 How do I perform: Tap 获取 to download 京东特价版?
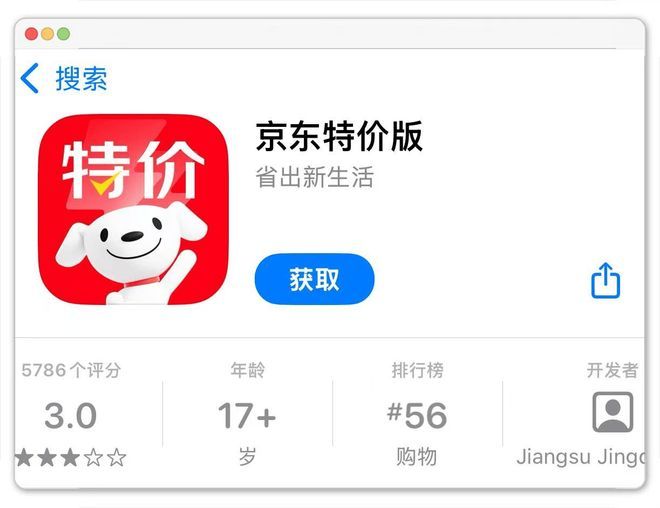[314, 280]
